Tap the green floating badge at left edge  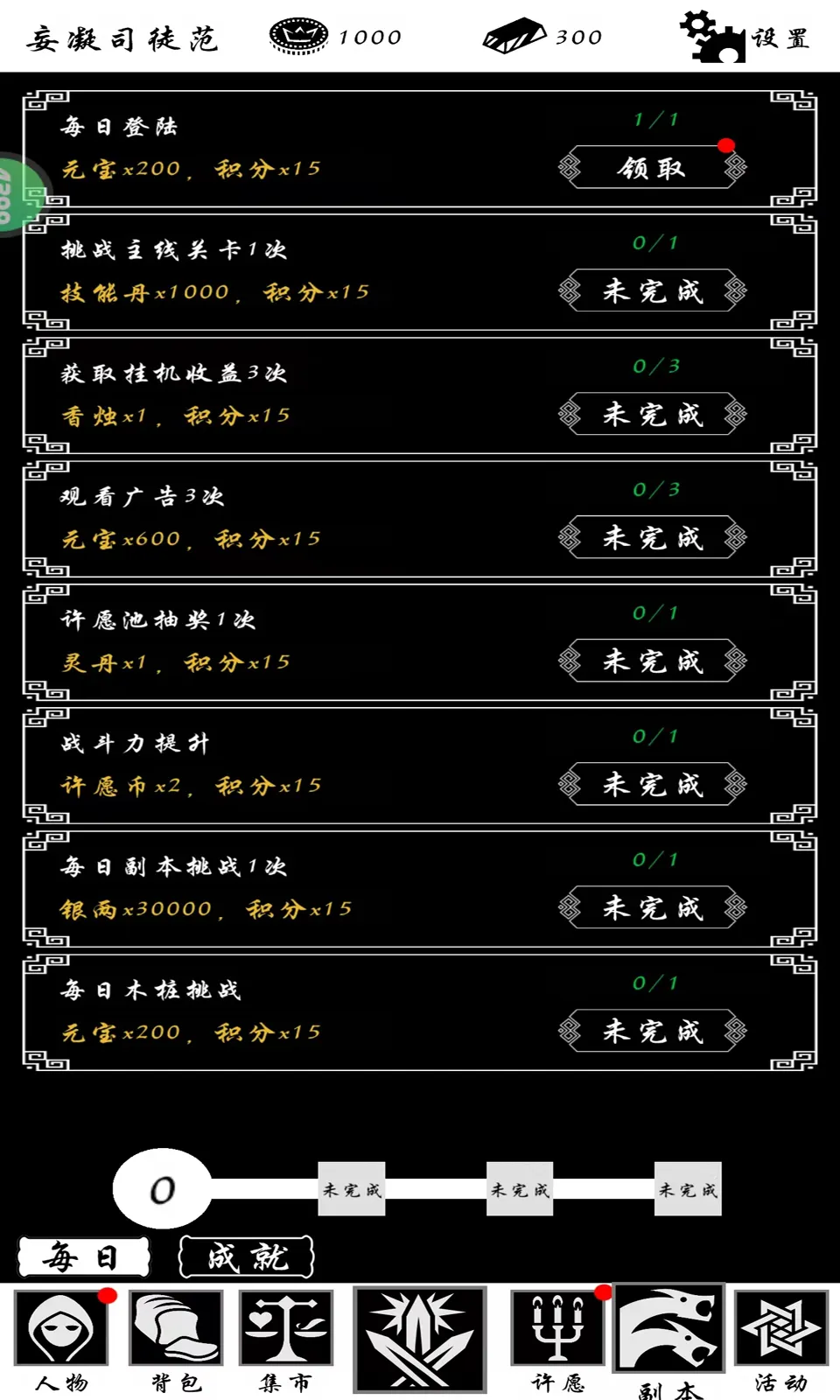(19, 194)
